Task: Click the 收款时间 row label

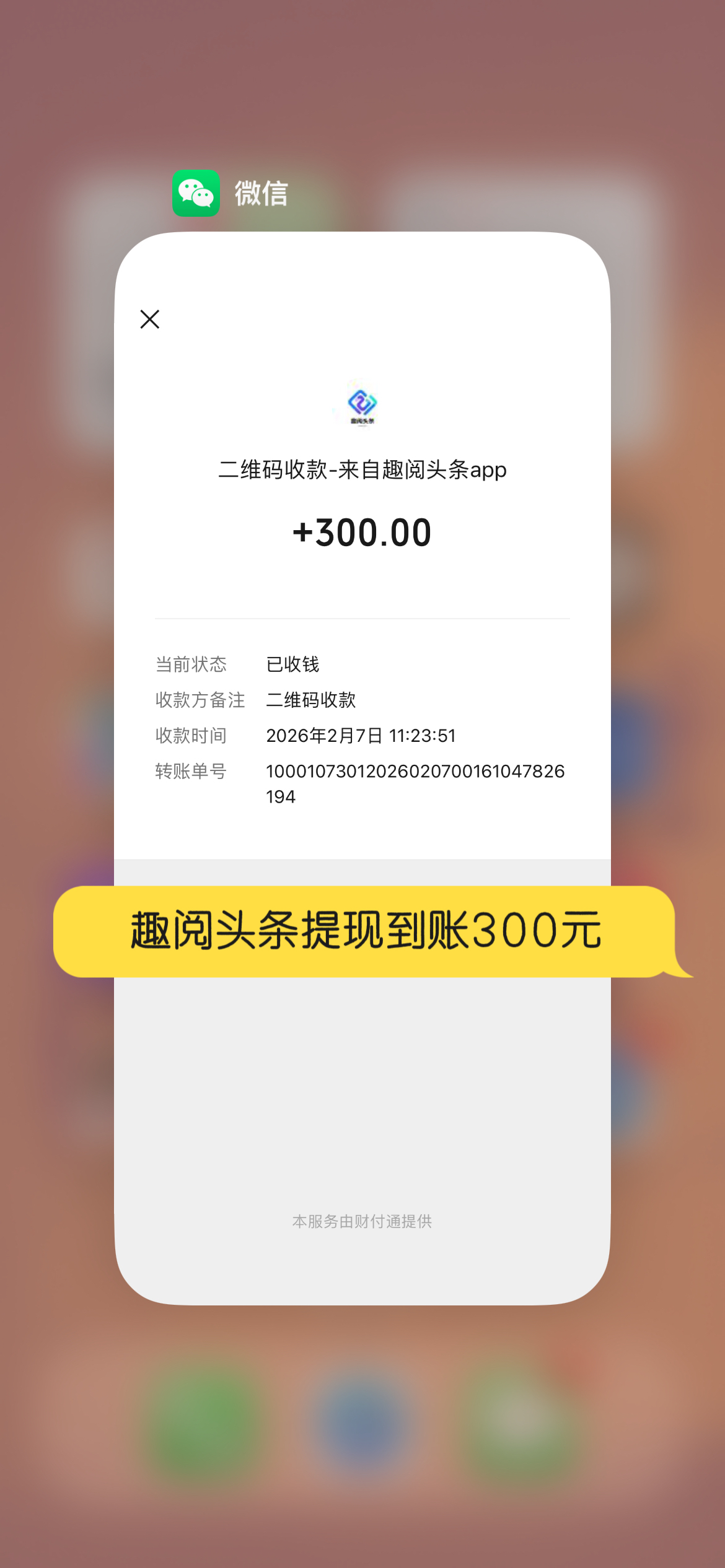Action: [190, 735]
